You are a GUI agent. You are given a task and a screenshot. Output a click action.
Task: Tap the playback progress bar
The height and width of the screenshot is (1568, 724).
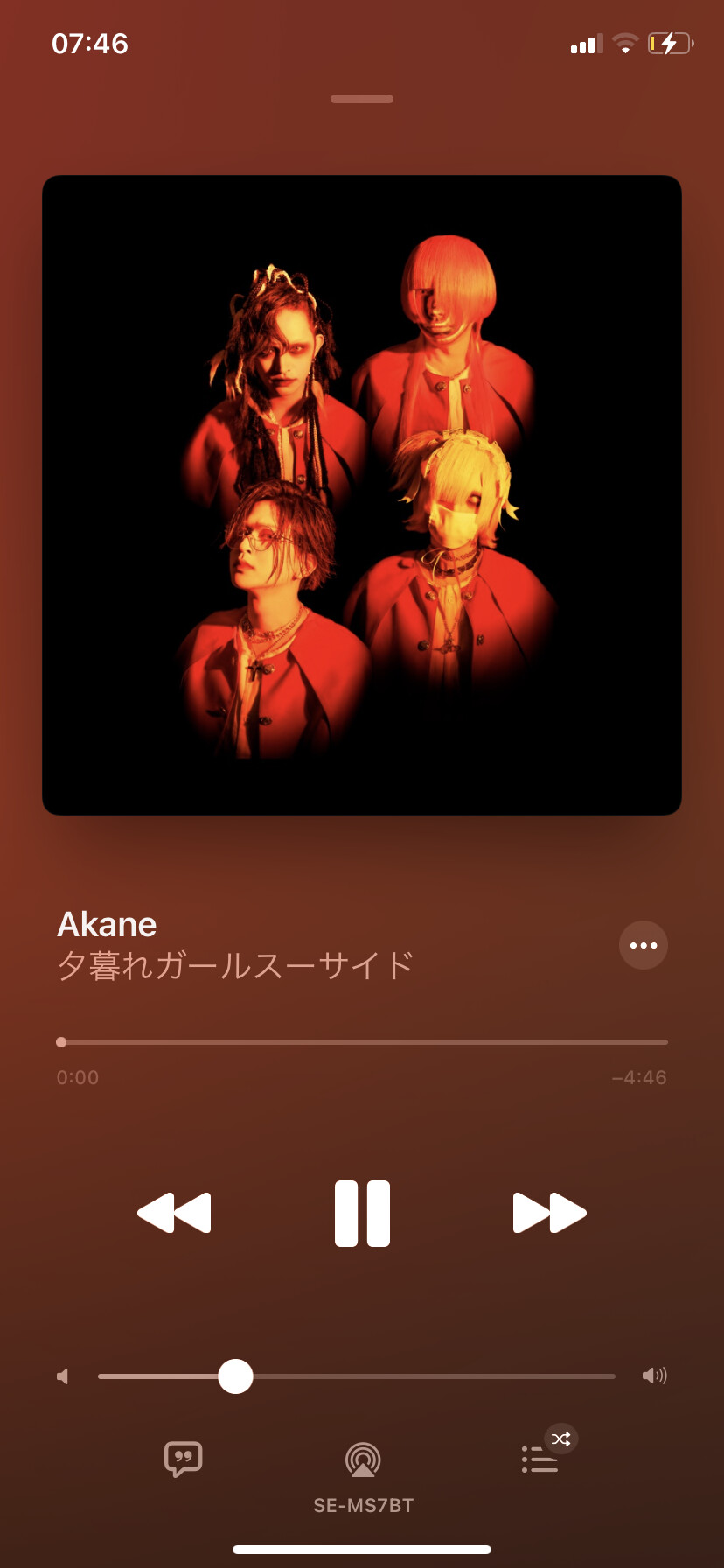click(x=362, y=1042)
